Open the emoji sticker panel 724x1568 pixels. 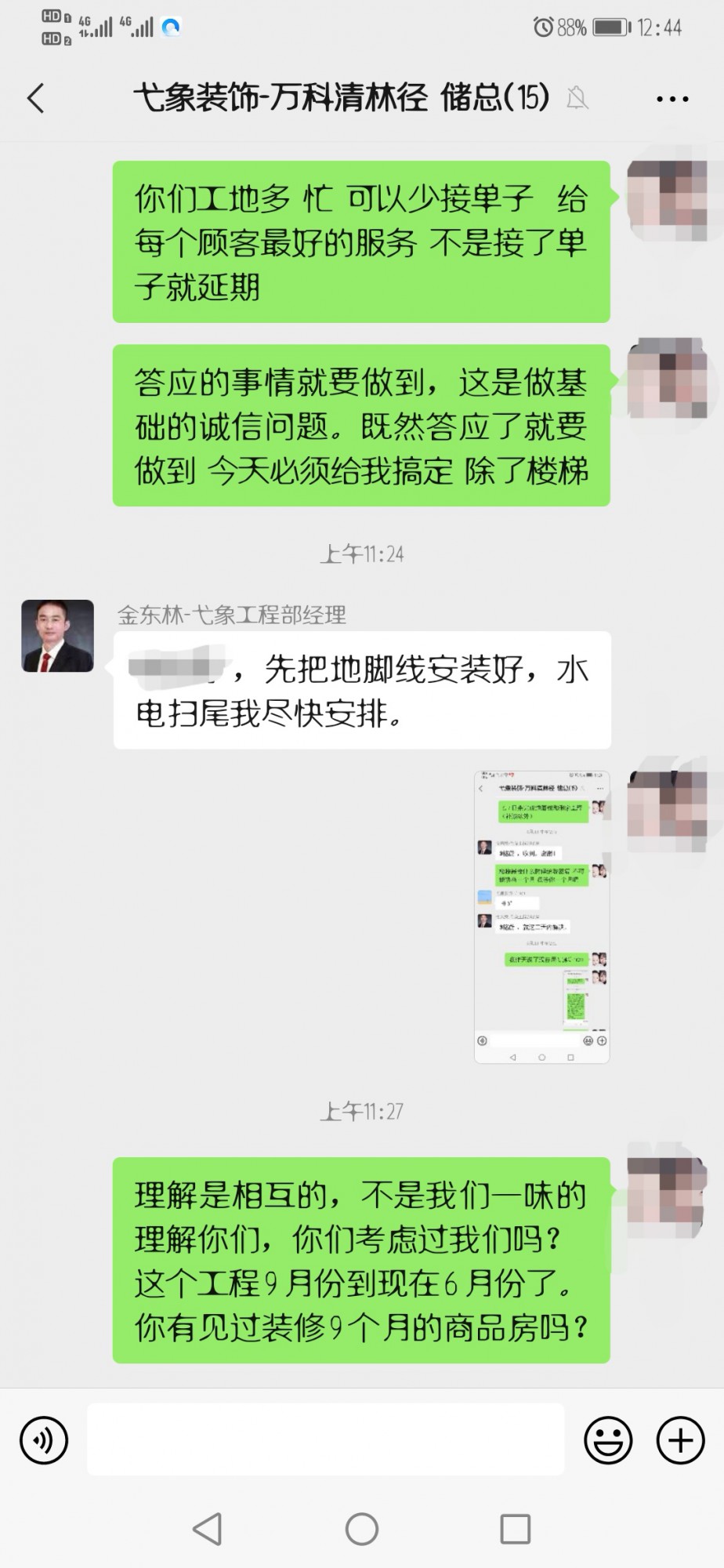[608, 1439]
